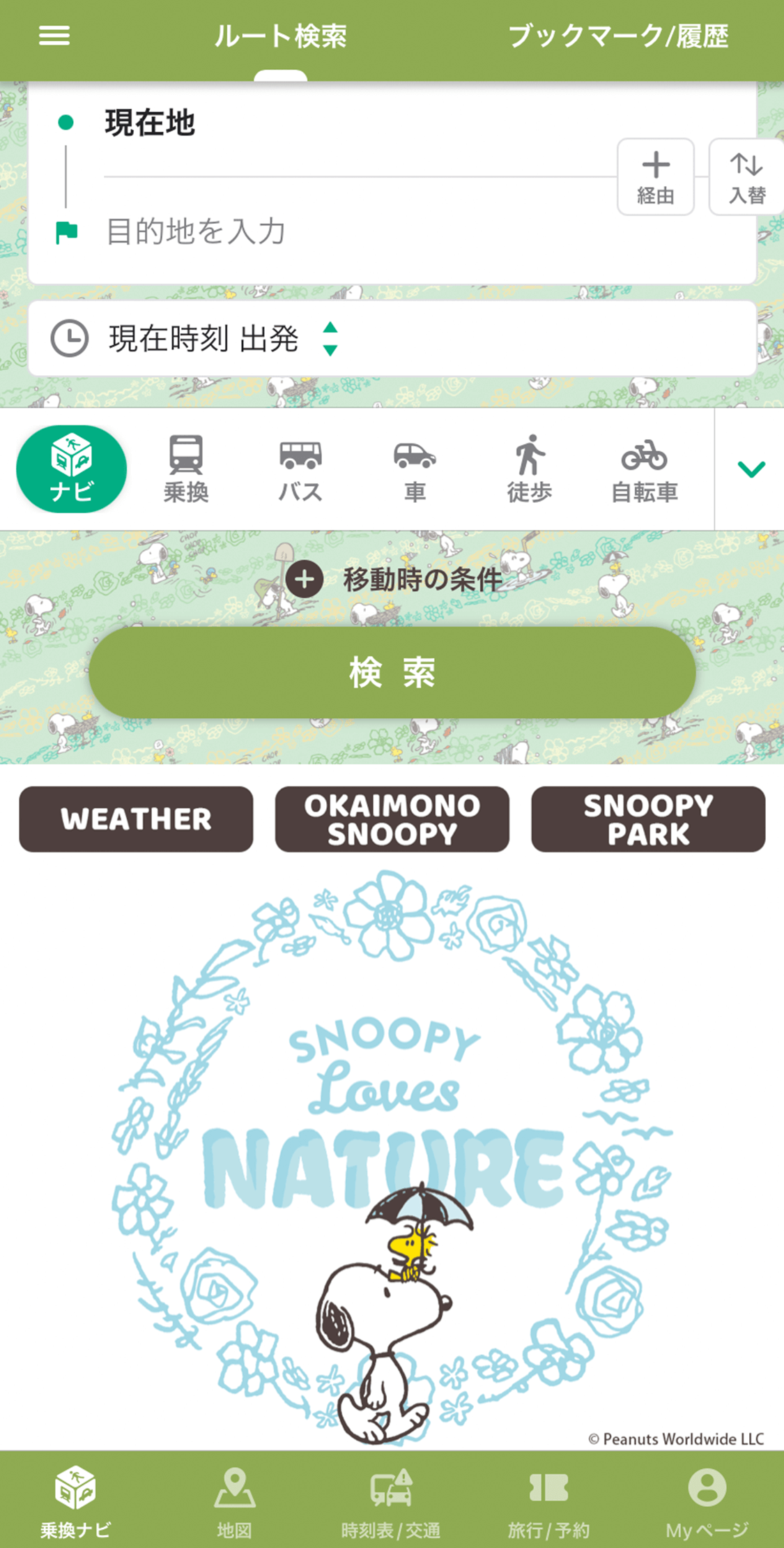Open SNOOPY PARK
The image size is (784, 1548).
click(648, 819)
